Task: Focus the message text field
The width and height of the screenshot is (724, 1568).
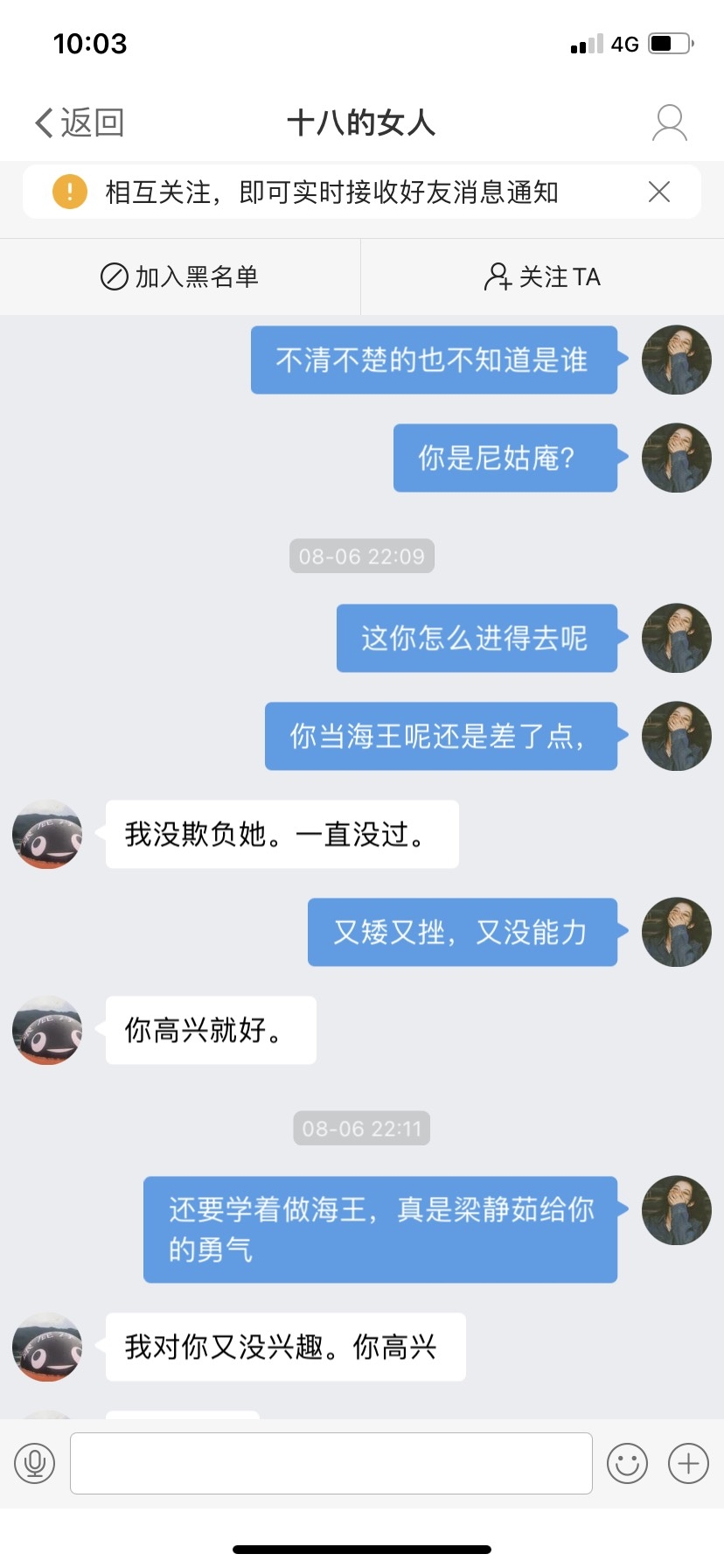Action: pyautogui.click(x=331, y=1463)
